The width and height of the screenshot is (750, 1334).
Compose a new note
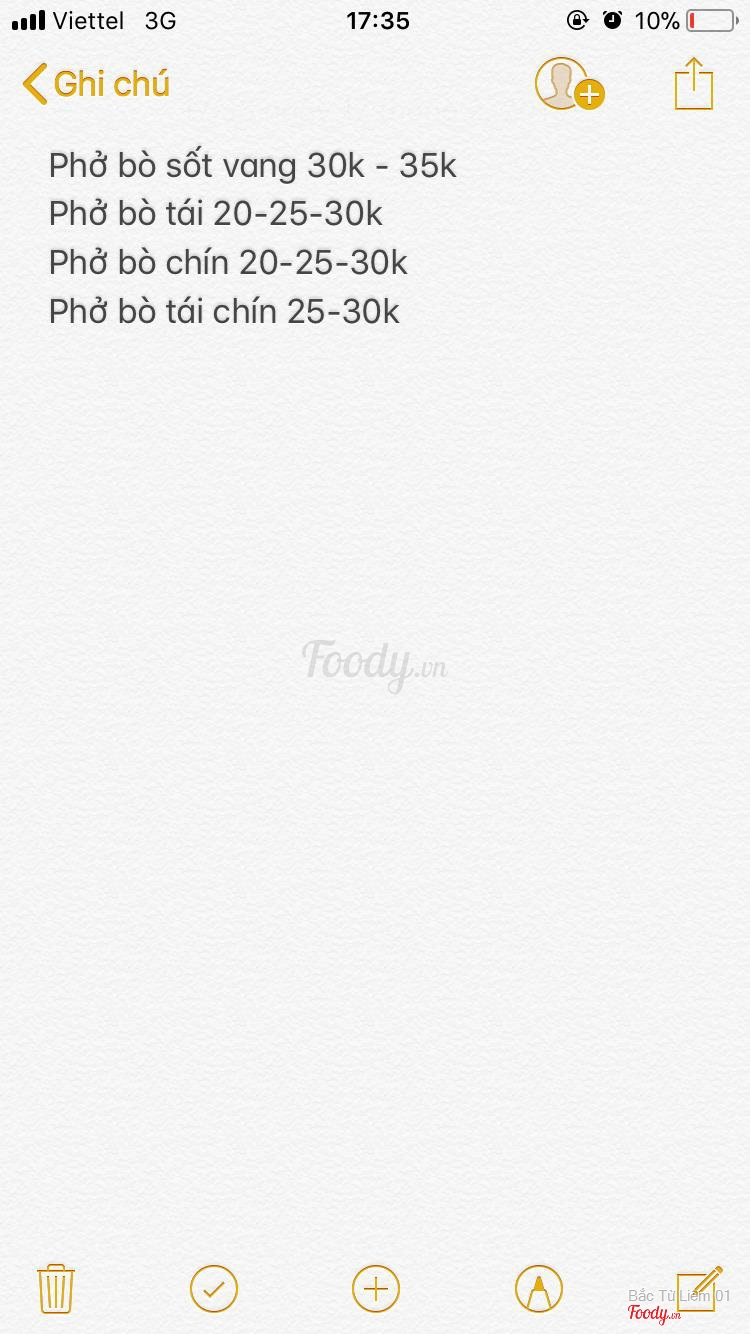pyautogui.click(x=699, y=1286)
